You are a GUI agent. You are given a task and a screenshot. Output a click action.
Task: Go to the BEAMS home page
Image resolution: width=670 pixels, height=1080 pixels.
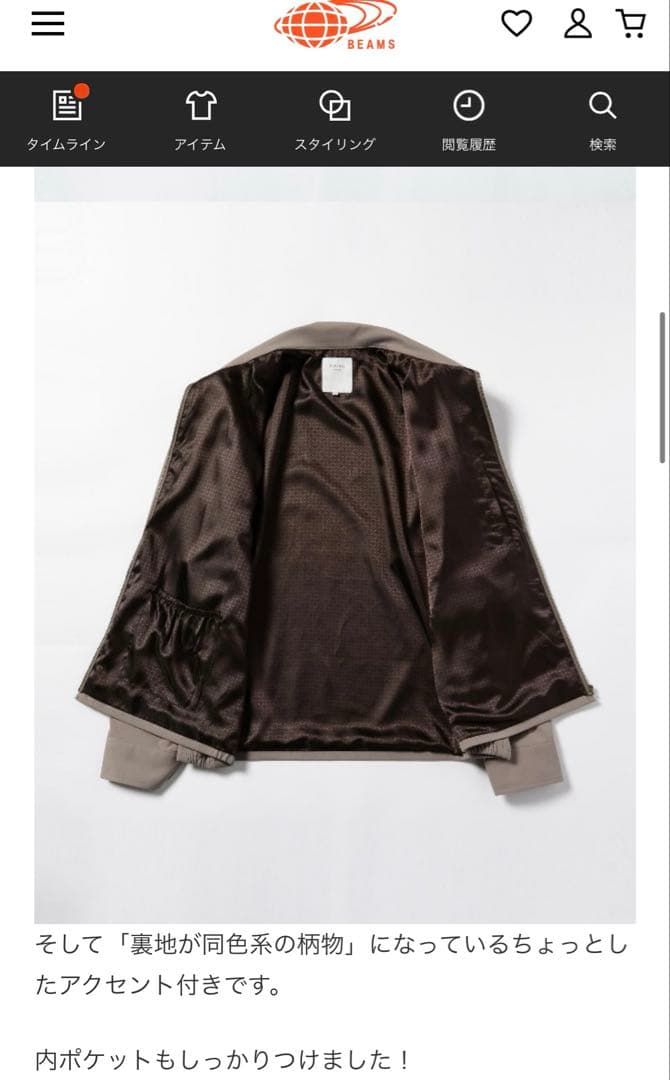click(335, 25)
